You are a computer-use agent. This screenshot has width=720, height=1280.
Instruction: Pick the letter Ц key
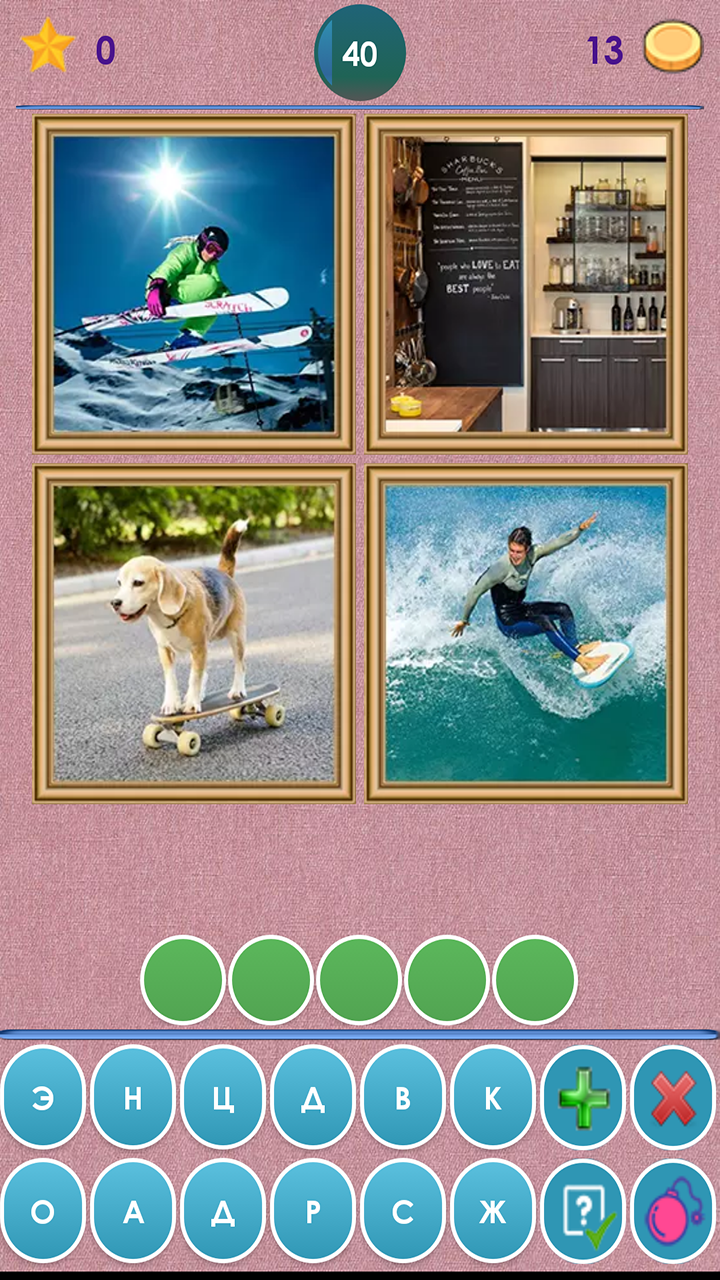click(x=223, y=1098)
